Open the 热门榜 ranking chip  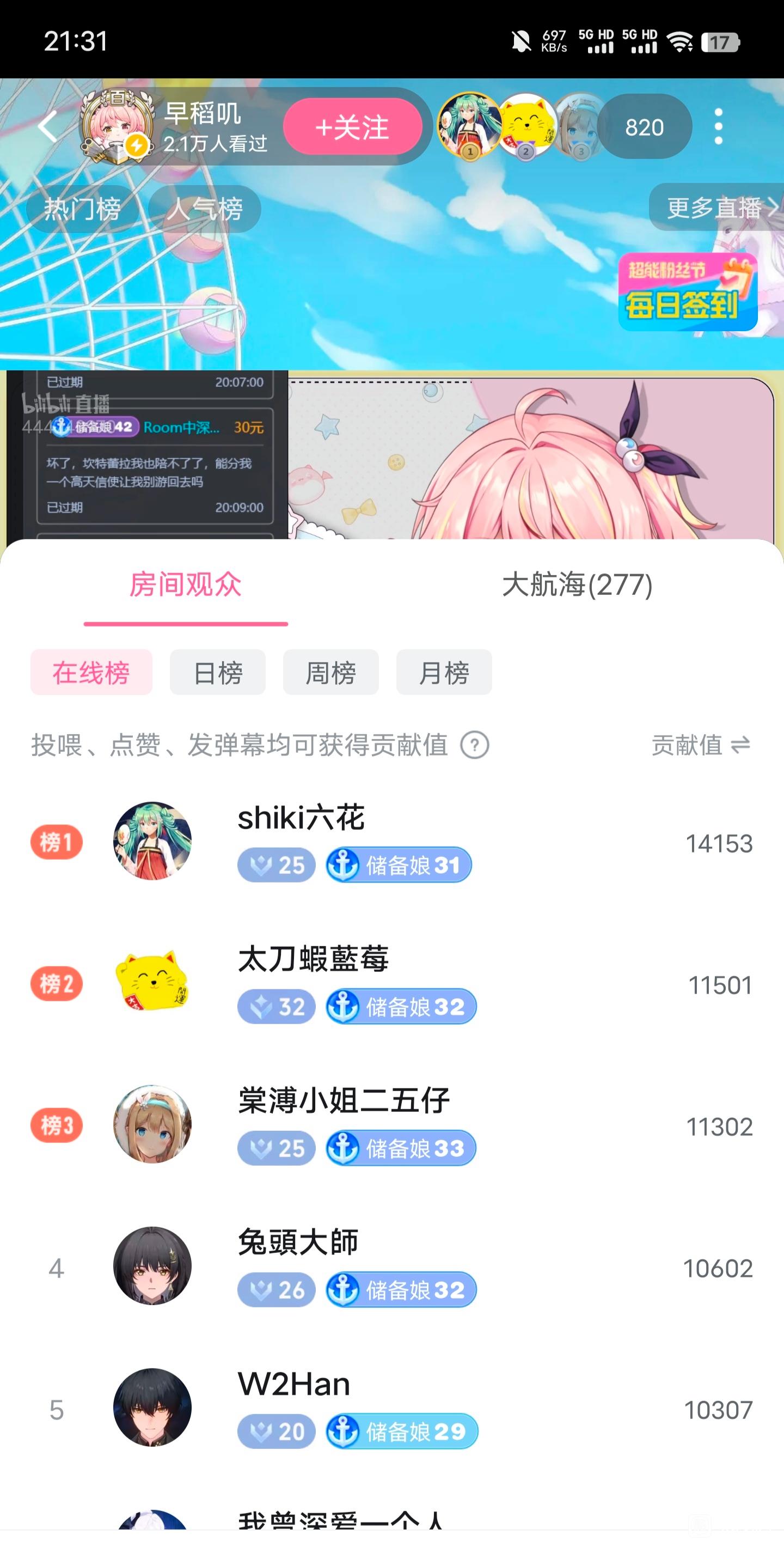point(83,209)
